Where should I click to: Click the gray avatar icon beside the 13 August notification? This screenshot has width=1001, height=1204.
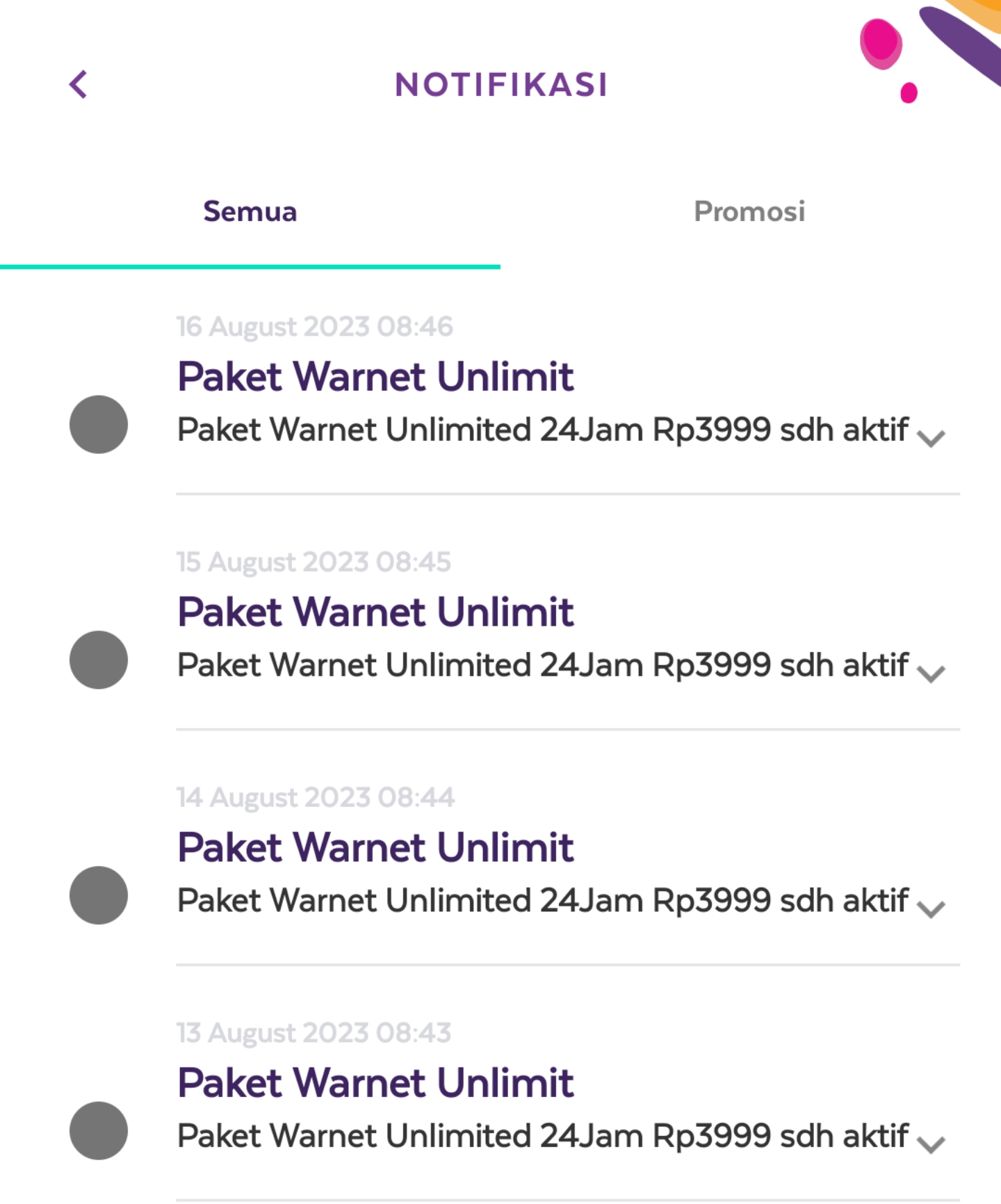pyautogui.click(x=99, y=1130)
